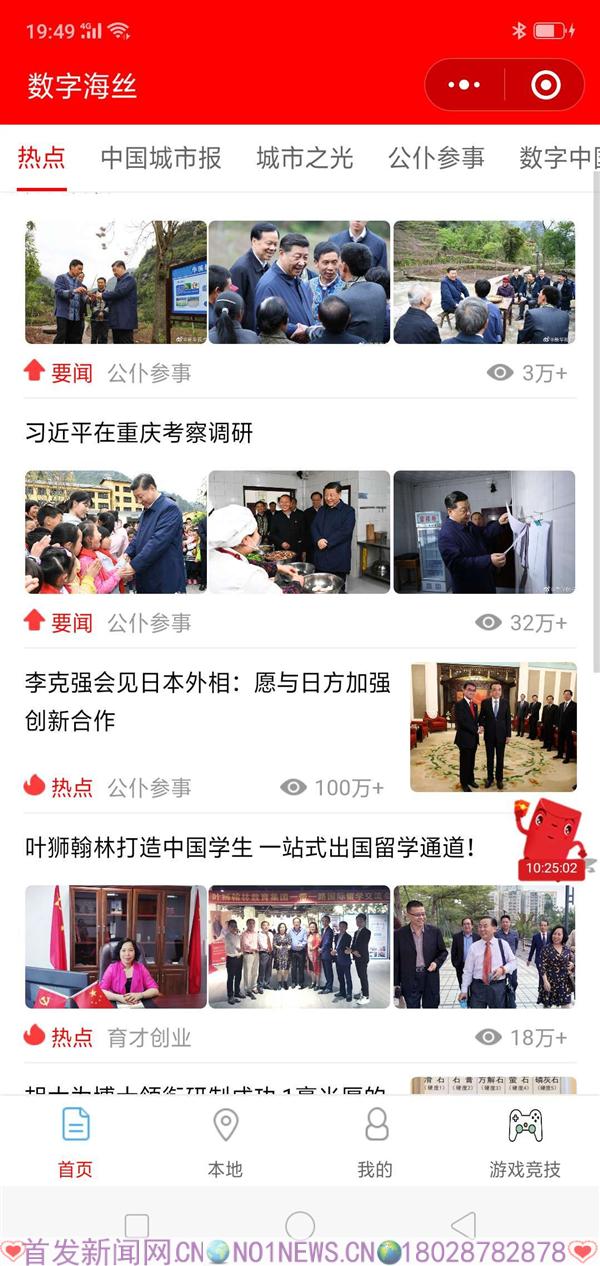The height and width of the screenshot is (1266, 600).
Task: Switch to the 数字中国 tab
Action: tap(560, 157)
